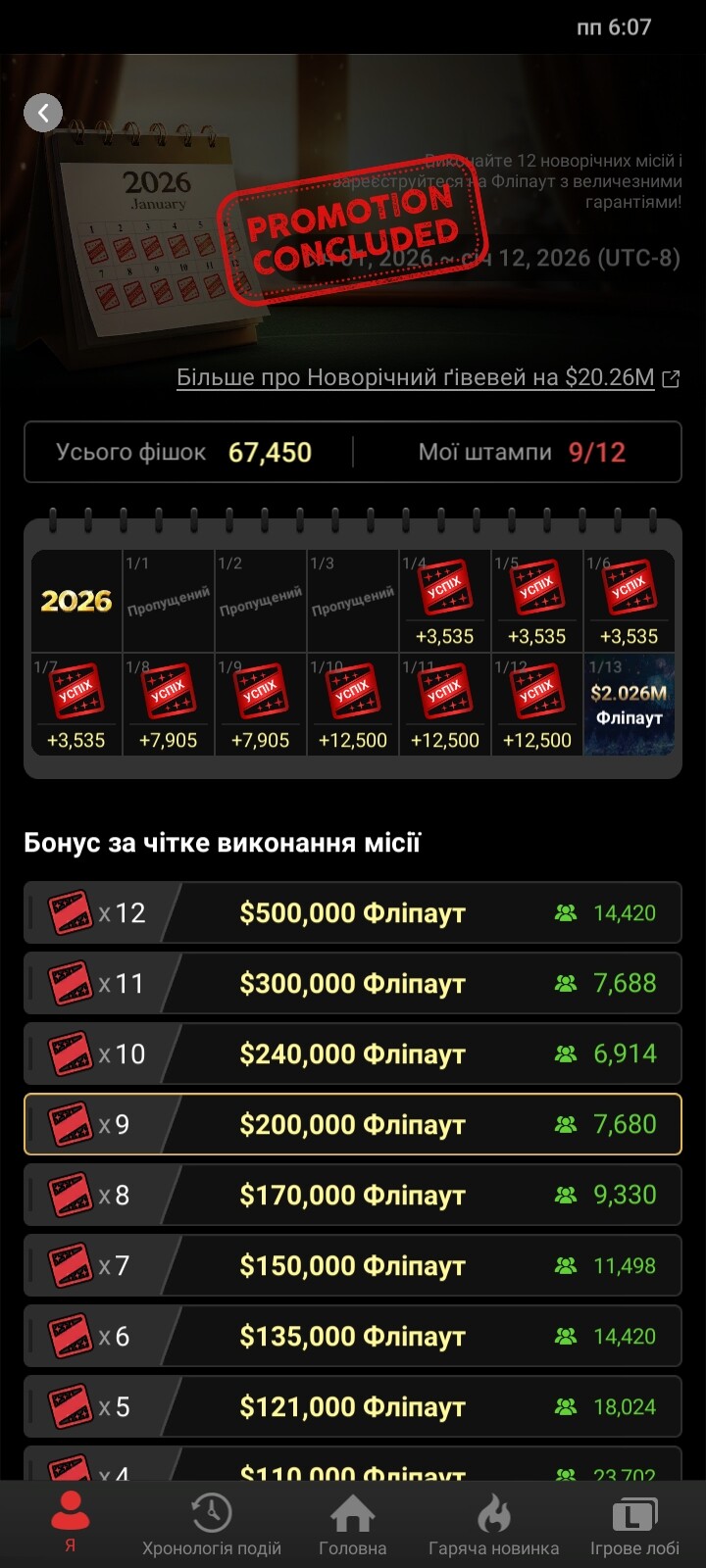Tap the highlighted $200,000 Фліпаут row
Screen dimensions: 706x1568
pos(353,1125)
